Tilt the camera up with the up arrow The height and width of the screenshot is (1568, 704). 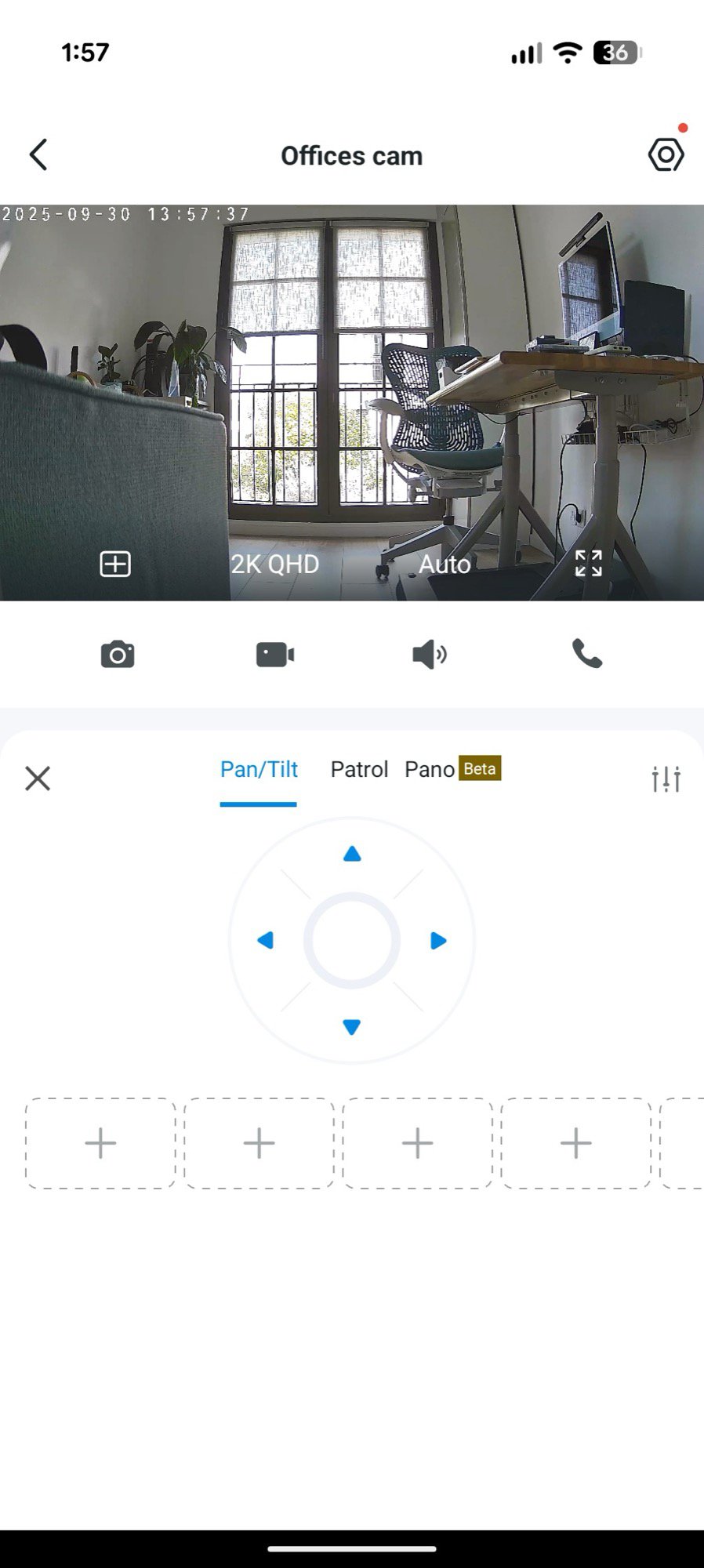pos(351,854)
